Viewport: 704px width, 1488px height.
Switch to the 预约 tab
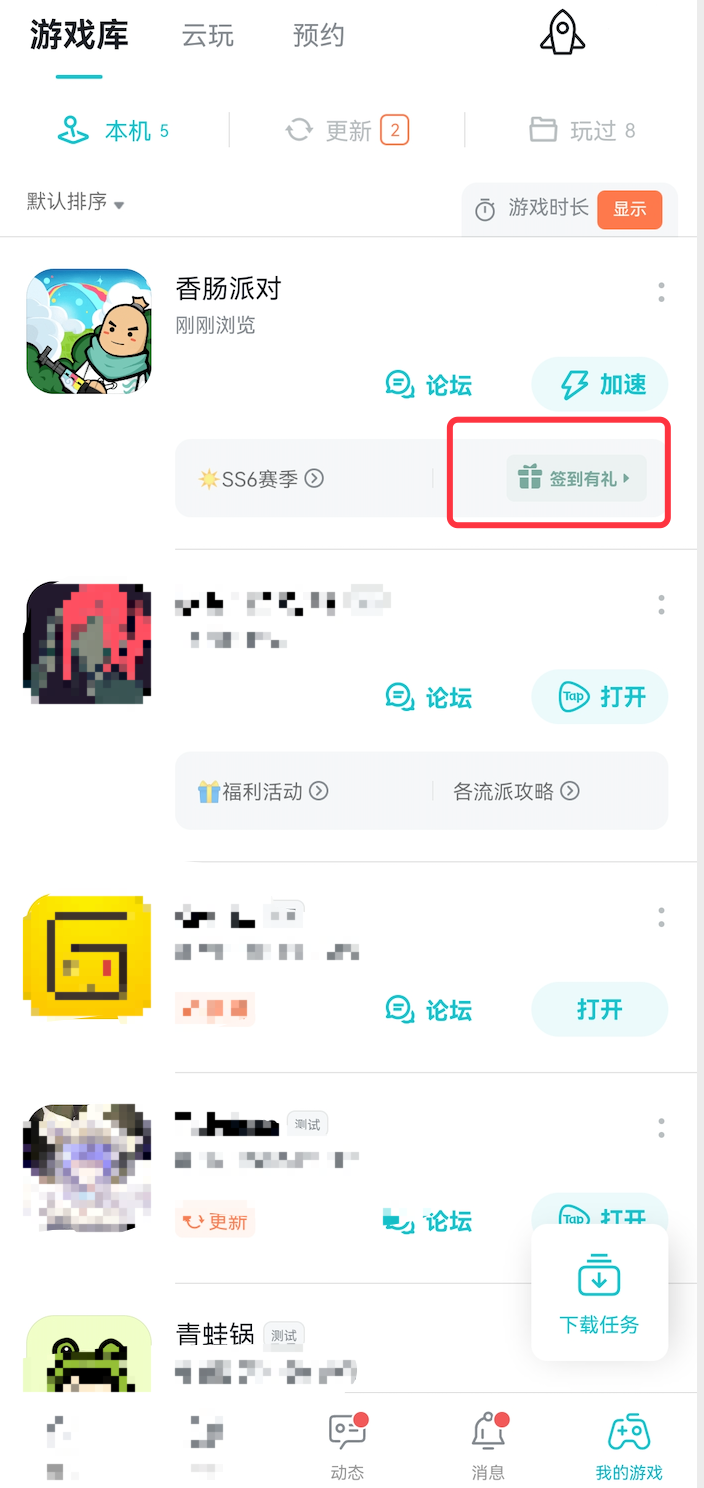(x=319, y=36)
